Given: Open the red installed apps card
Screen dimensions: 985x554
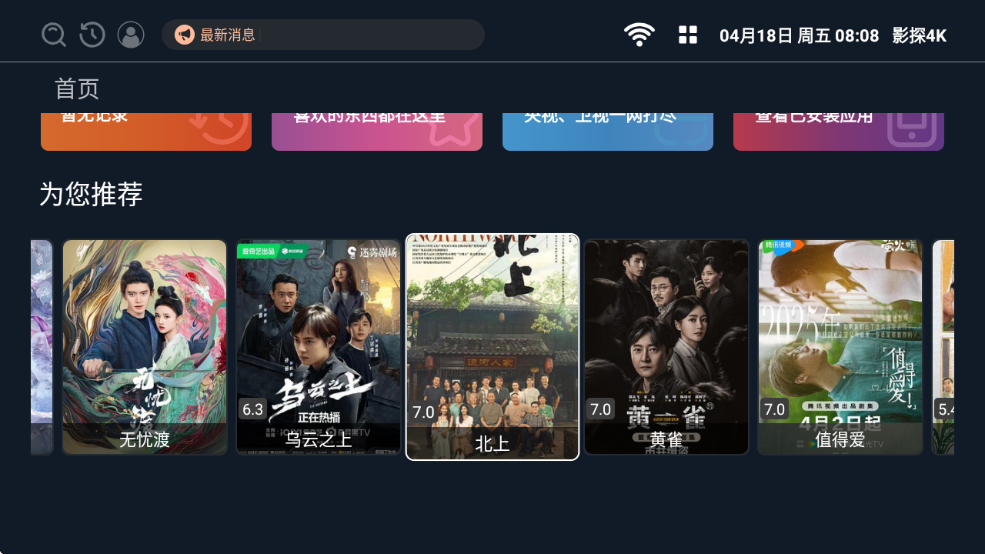Looking at the screenshot, I should tap(838, 131).
